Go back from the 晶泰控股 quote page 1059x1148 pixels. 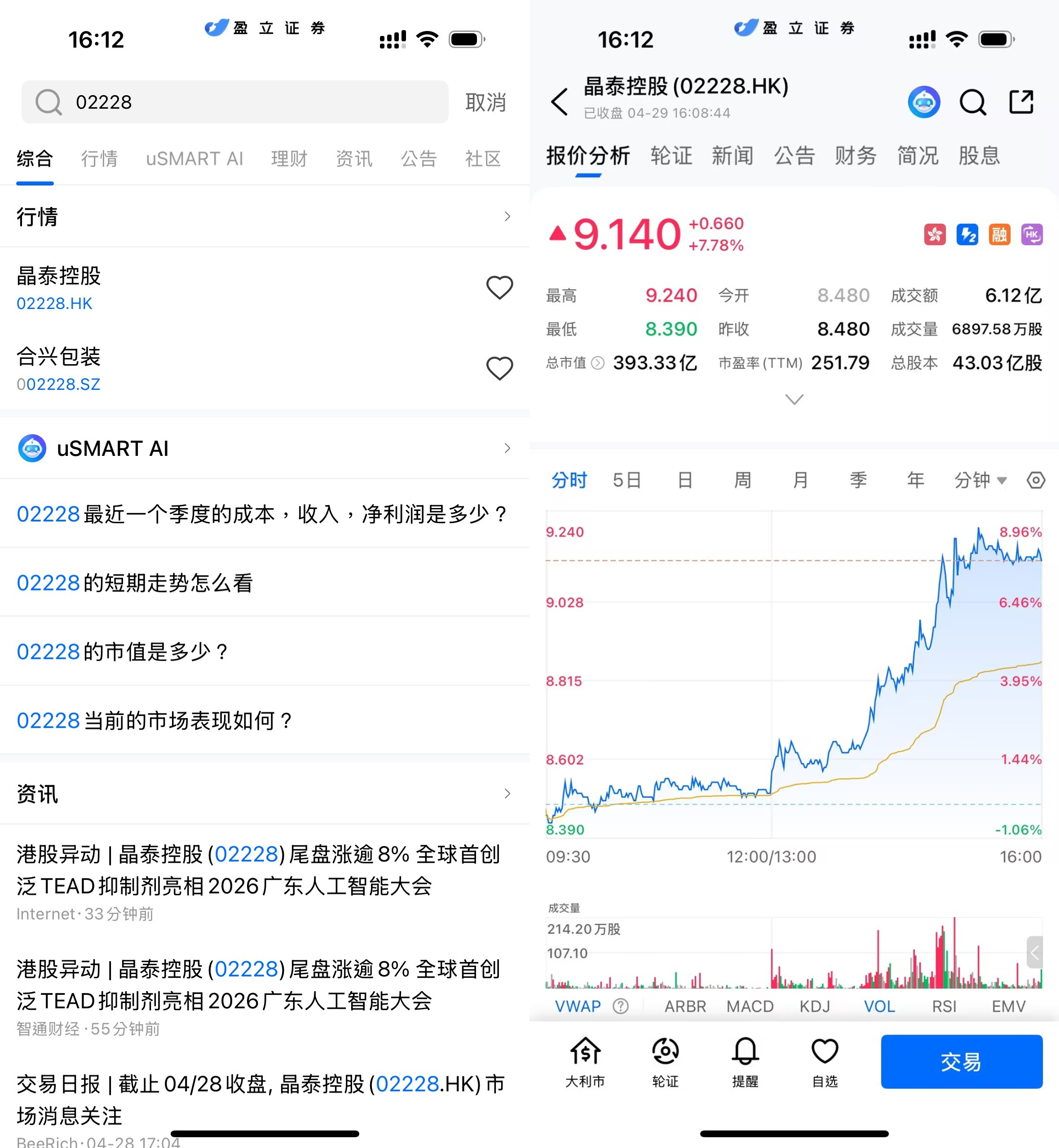[x=559, y=102]
